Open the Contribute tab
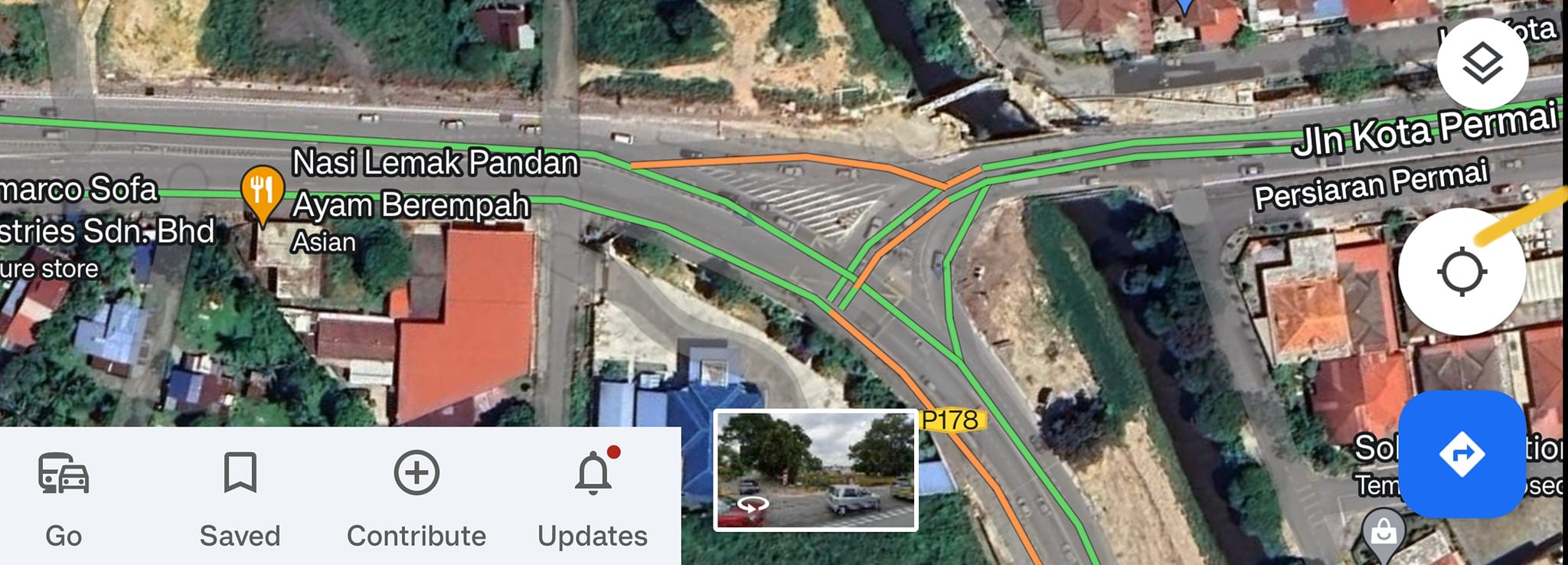 coord(416,498)
